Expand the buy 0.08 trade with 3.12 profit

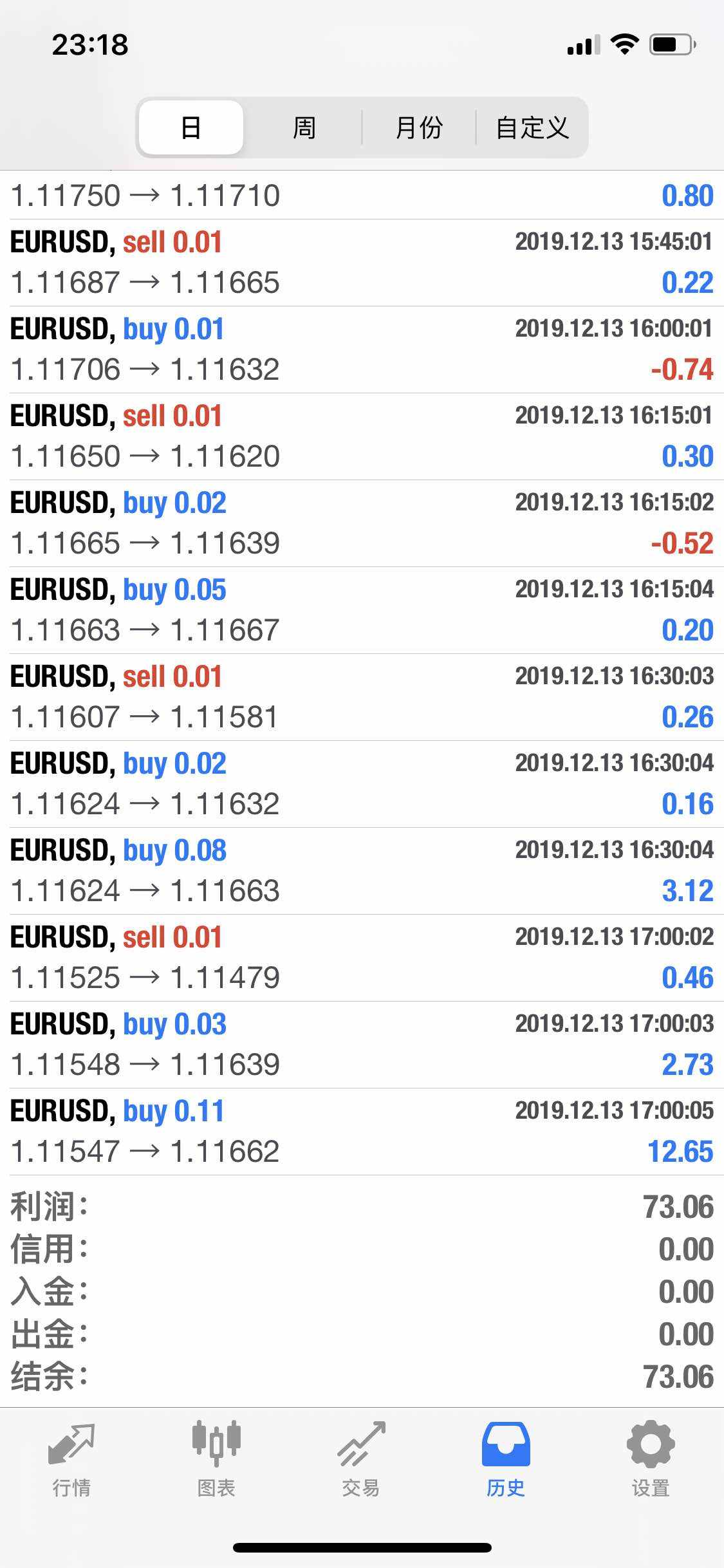click(362, 871)
